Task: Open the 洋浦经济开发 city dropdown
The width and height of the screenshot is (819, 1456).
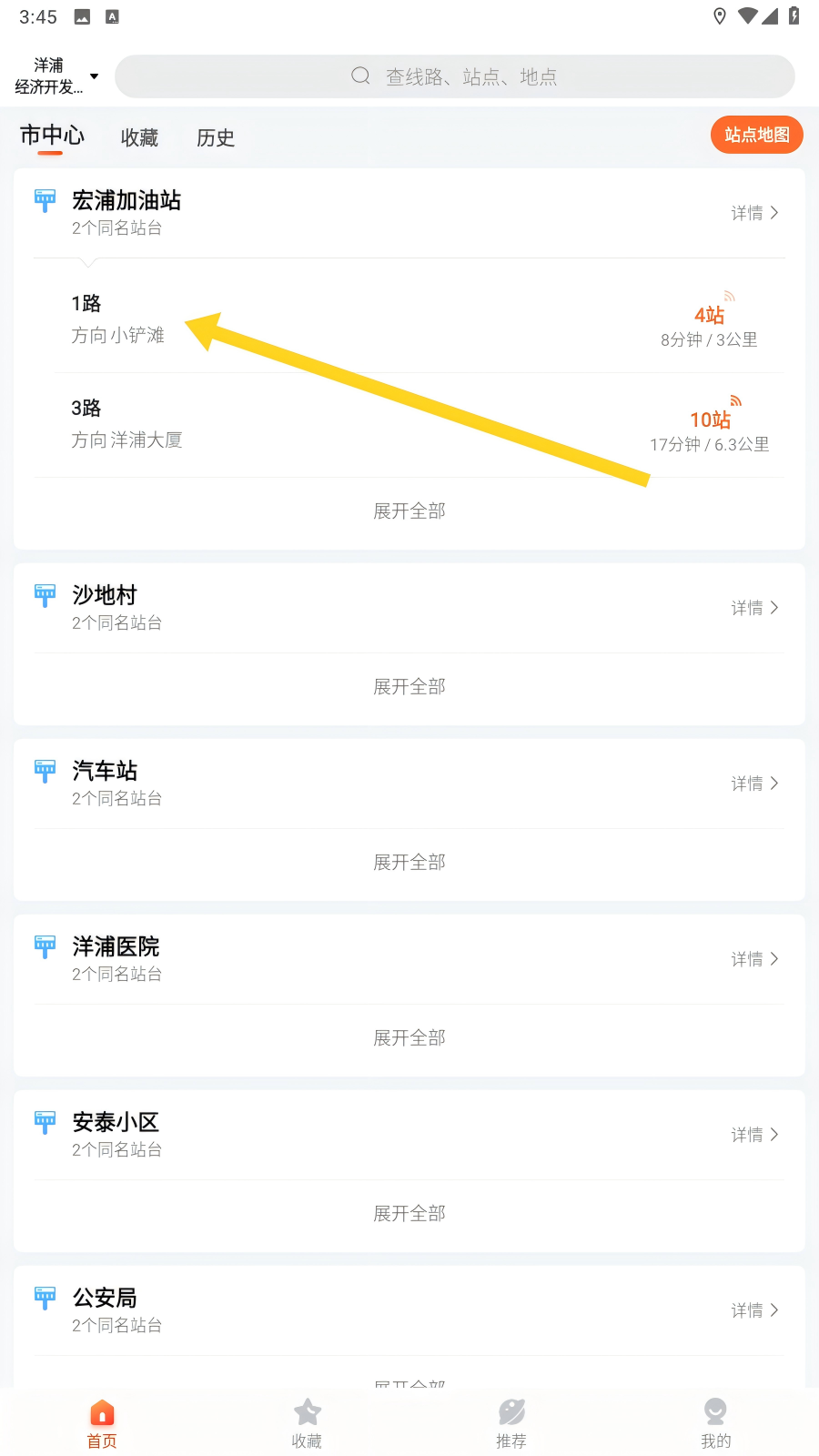Action: 56,76
